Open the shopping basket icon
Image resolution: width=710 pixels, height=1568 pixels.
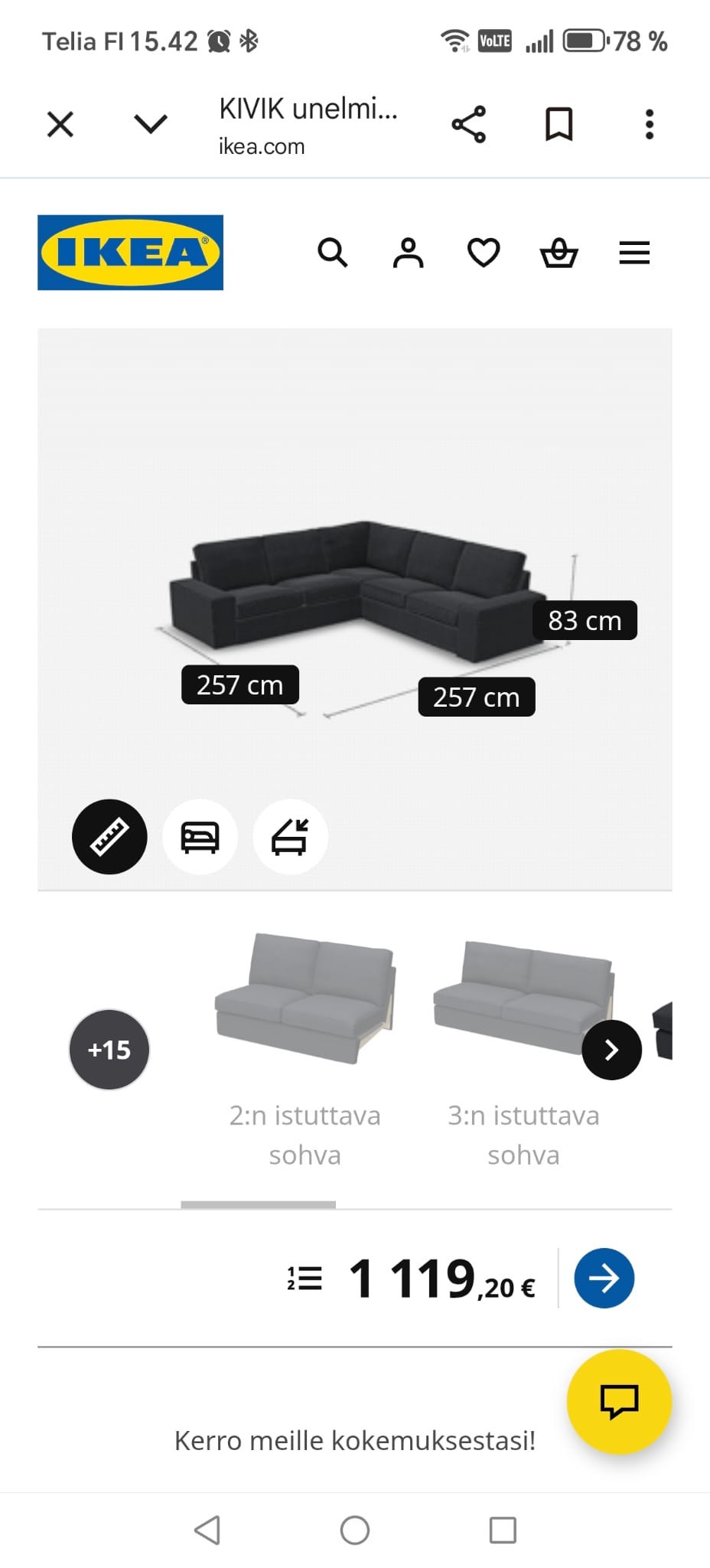[559, 253]
